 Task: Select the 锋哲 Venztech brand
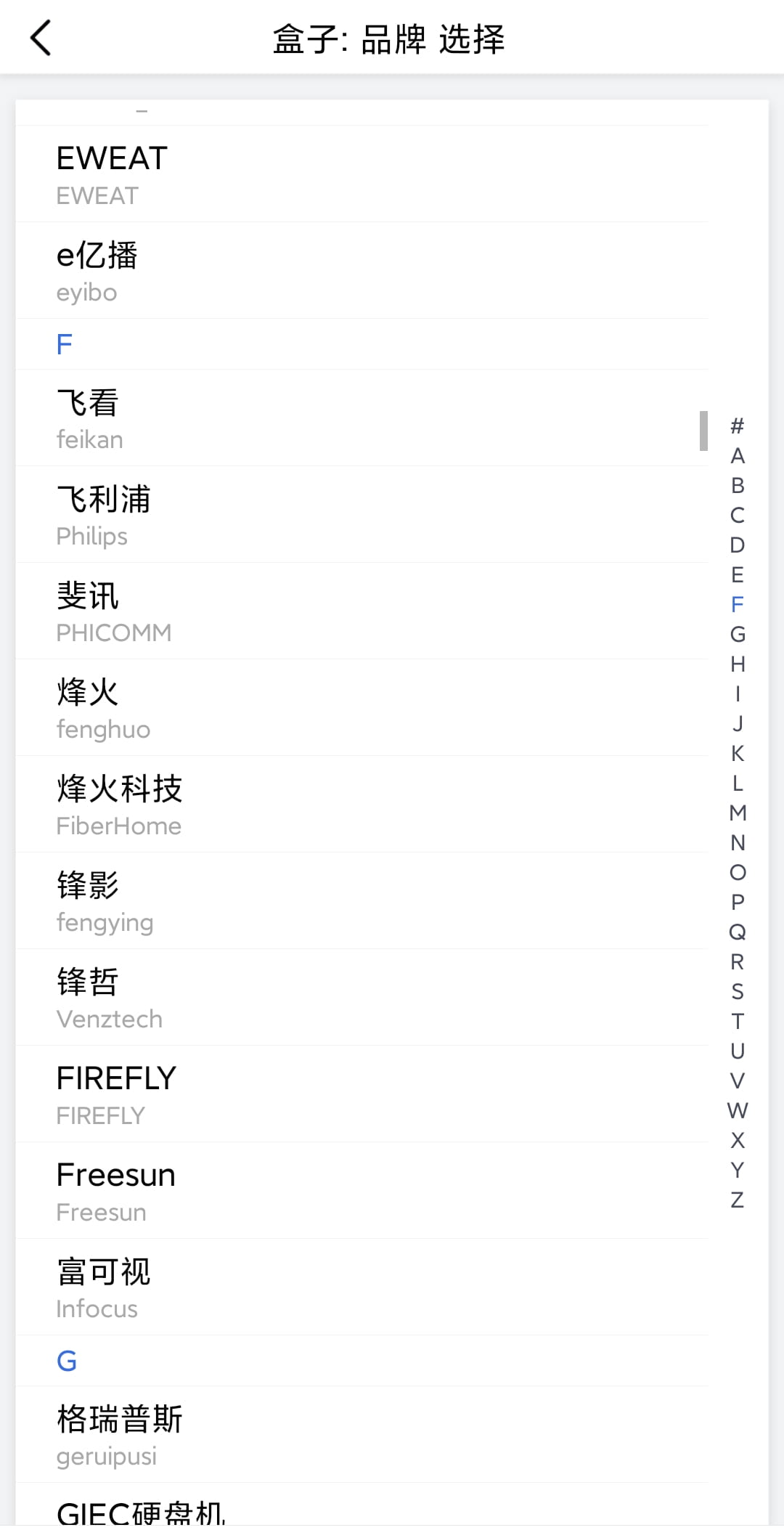coord(290,997)
